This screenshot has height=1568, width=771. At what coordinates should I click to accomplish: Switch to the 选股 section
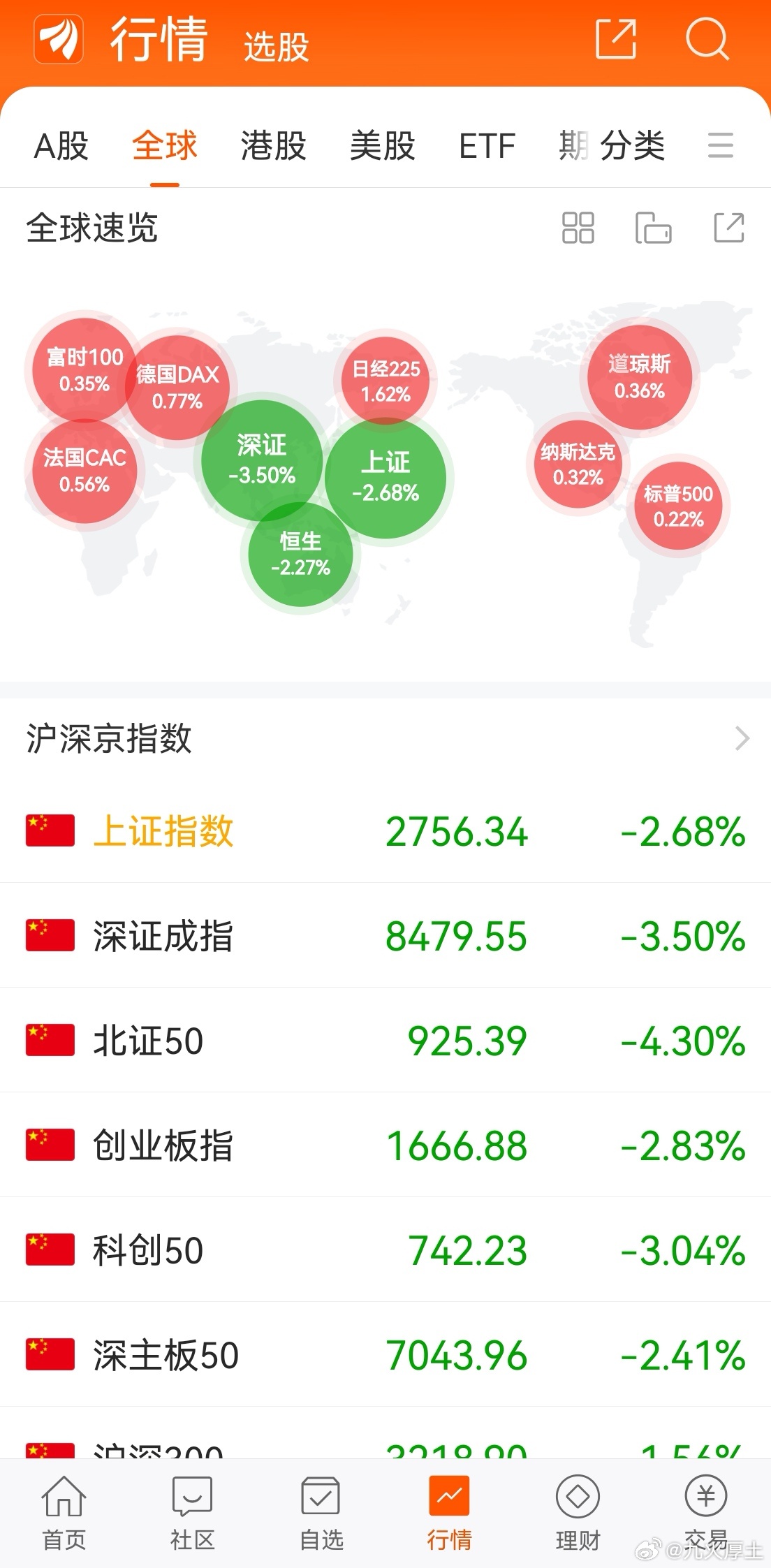pos(277,47)
